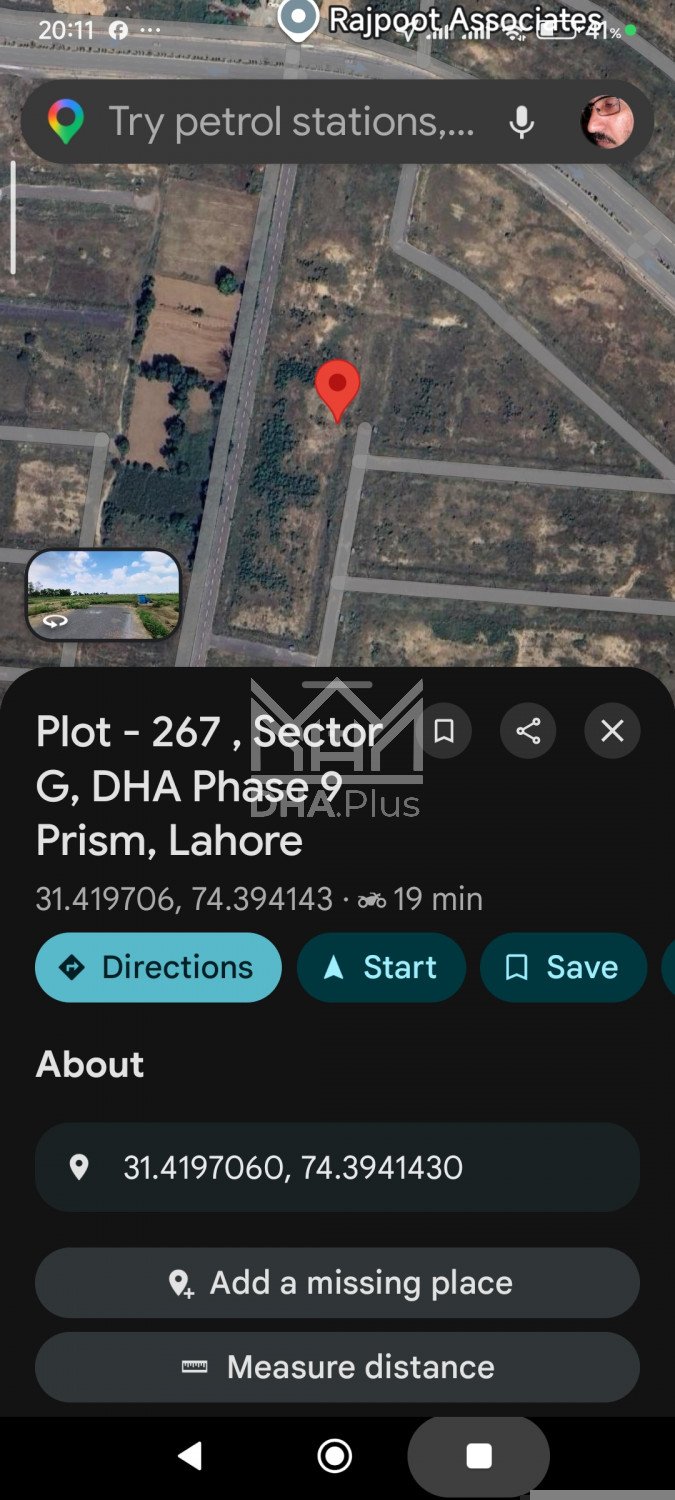This screenshot has width=675, height=1500.
Task: Start navigation to the plot
Action: 381,967
